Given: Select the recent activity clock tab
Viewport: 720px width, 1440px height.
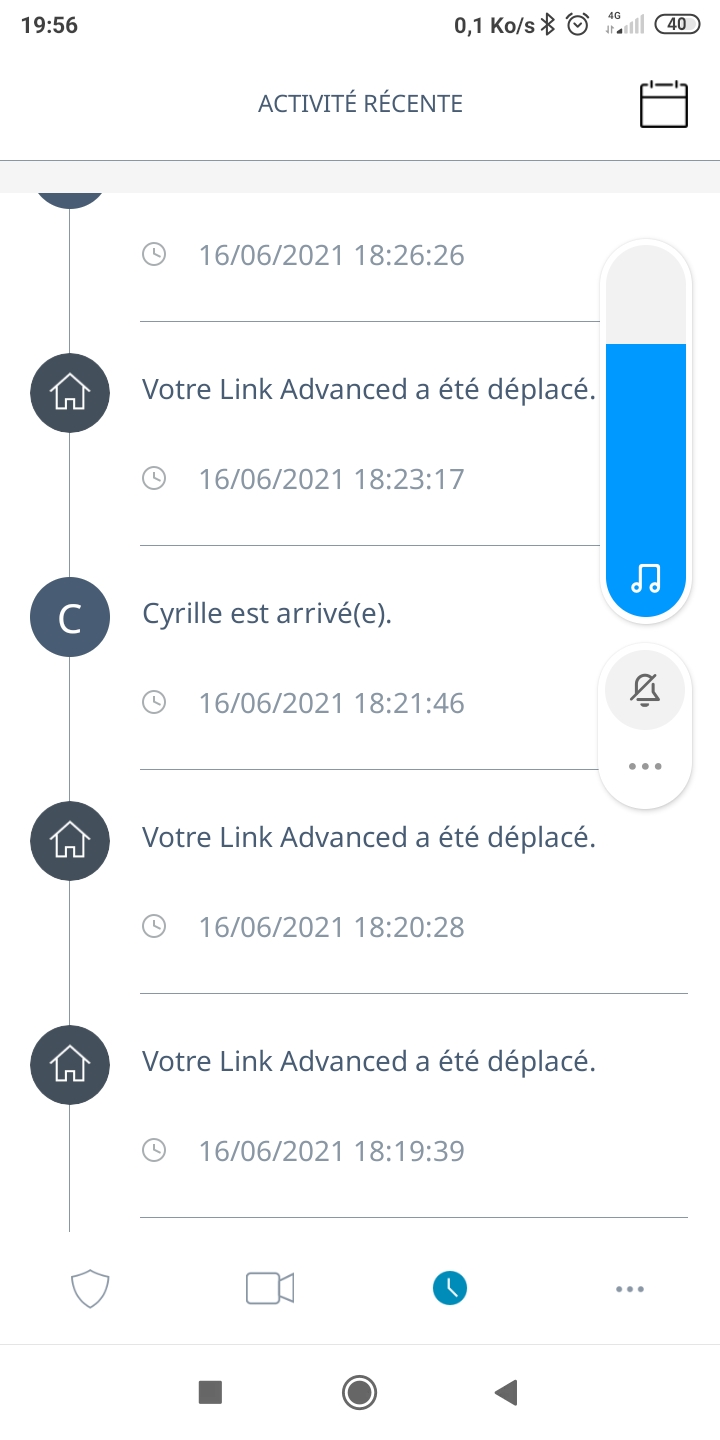Looking at the screenshot, I should coord(450,1289).
